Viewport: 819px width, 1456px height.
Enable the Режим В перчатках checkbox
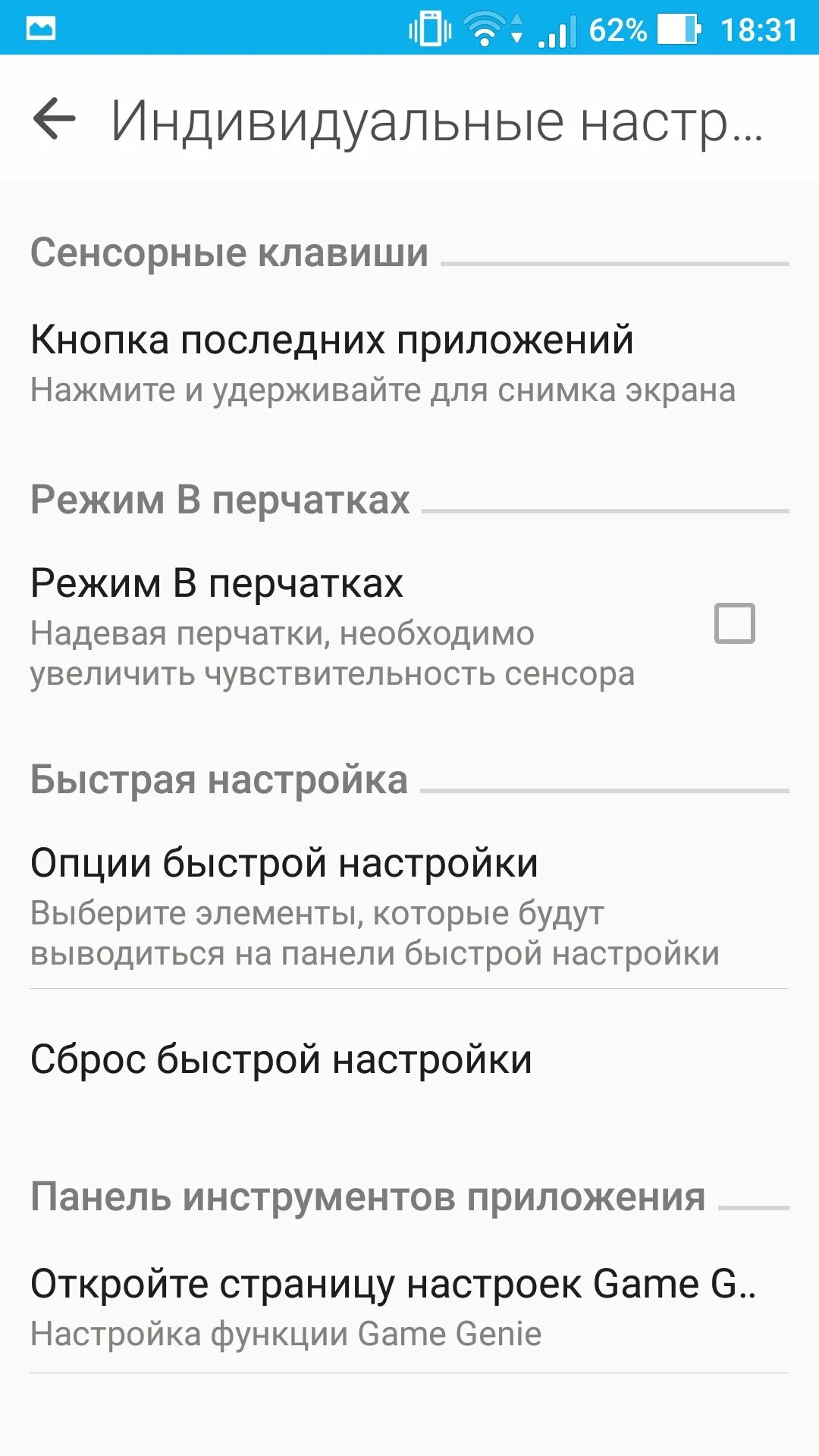point(734,624)
